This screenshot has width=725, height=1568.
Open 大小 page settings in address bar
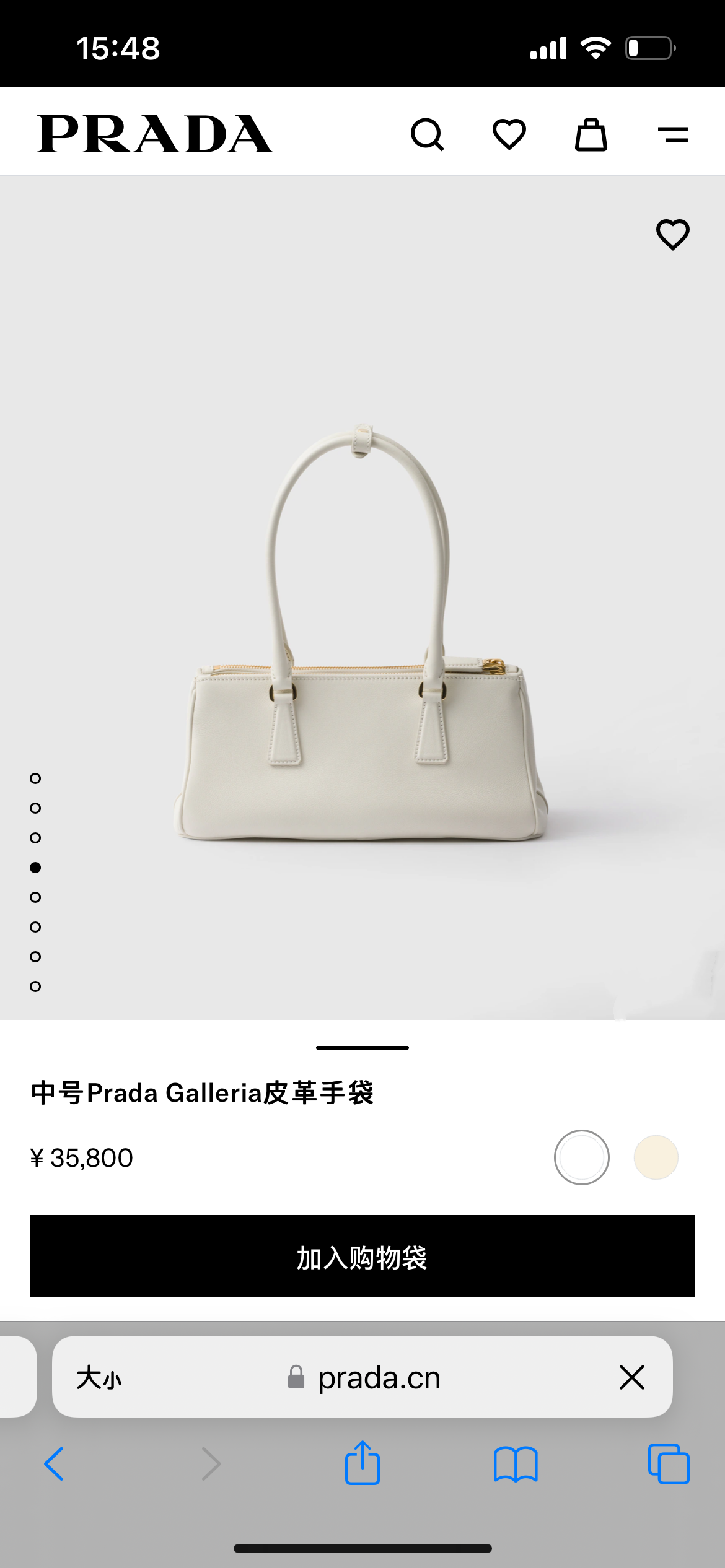(x=99, y=1378)
